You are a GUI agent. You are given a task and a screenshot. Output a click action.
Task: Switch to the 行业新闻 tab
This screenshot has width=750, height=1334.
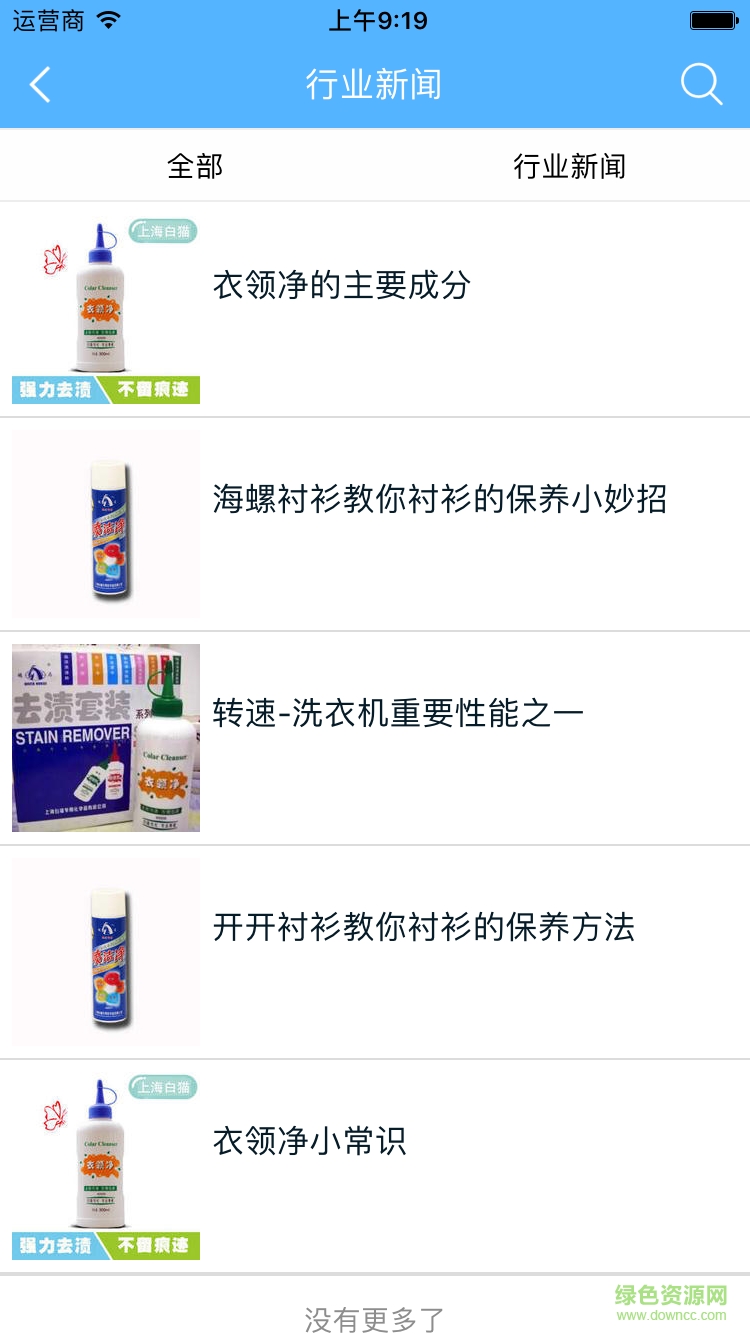tap(570, 166)
